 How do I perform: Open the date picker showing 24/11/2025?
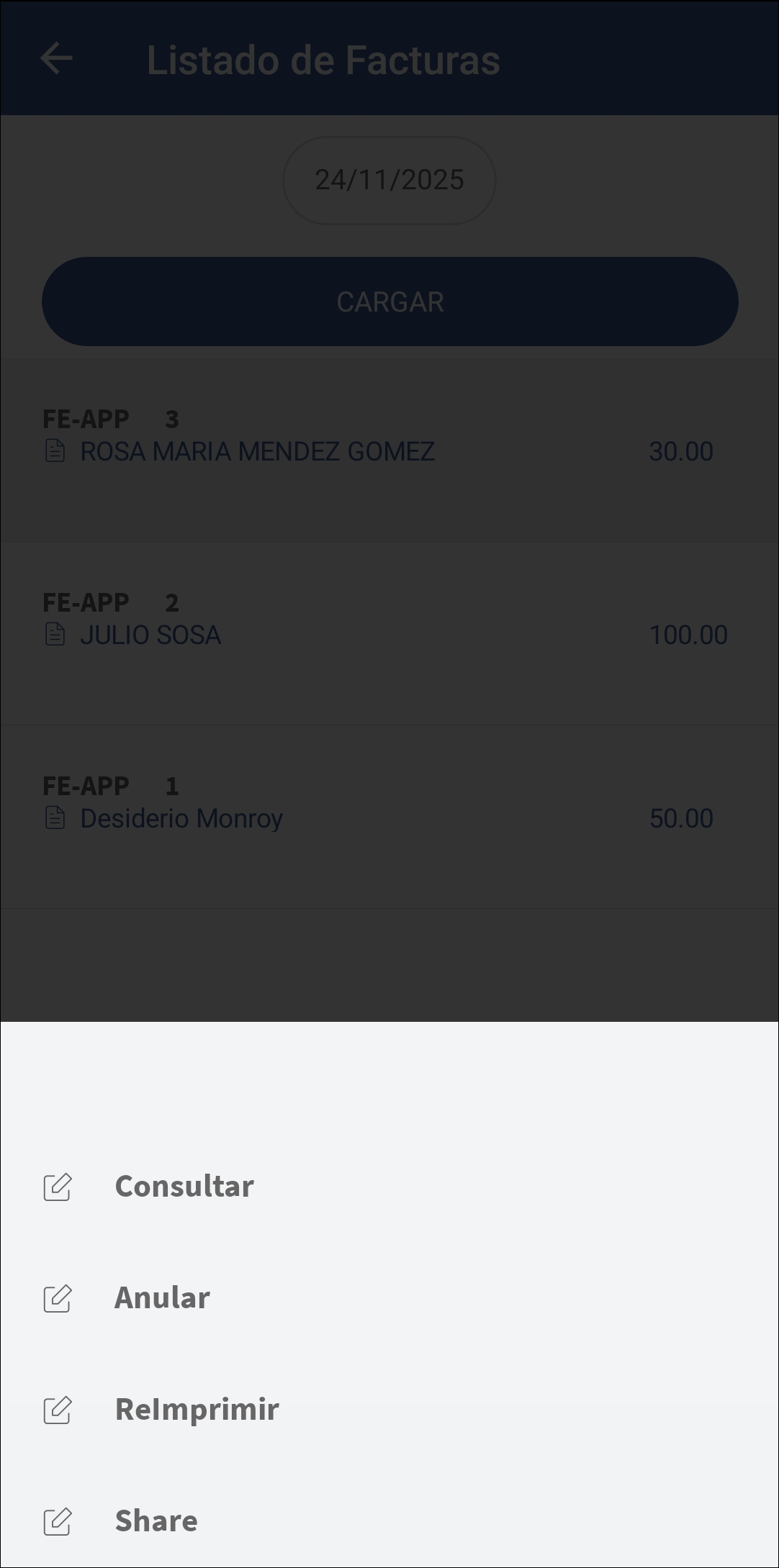389,180
